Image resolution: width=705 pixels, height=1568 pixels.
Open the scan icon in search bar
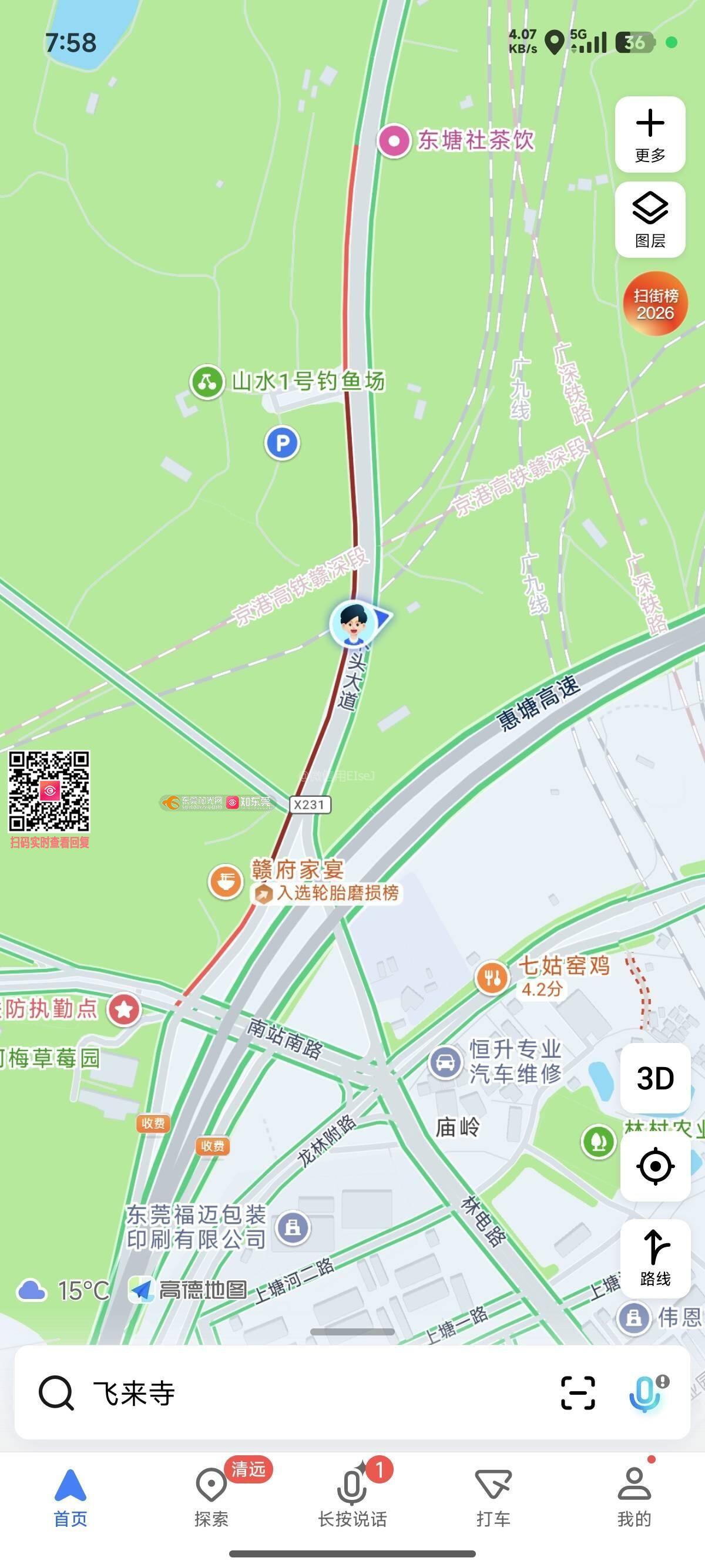[x=577, y=1392]
